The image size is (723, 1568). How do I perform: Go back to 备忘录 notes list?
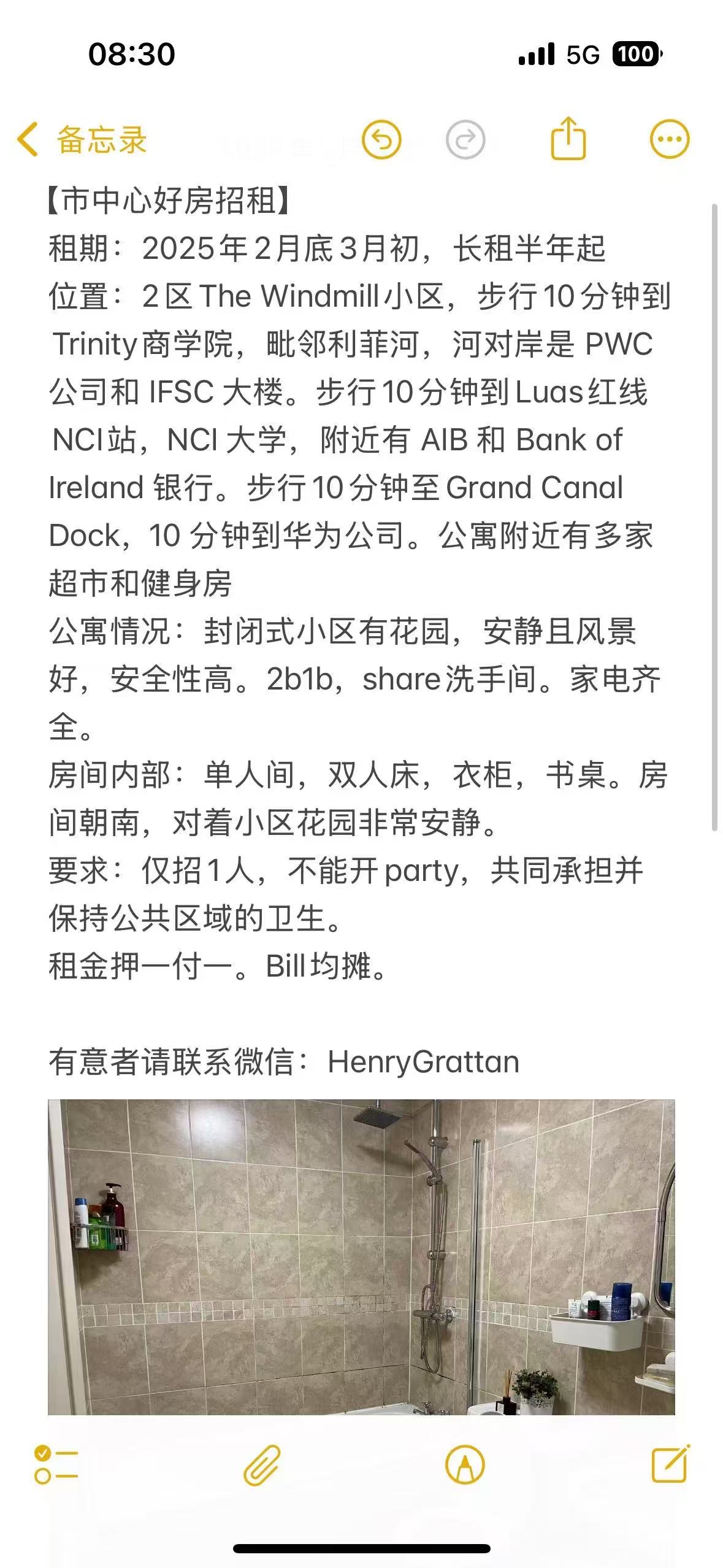coord(82,140)
